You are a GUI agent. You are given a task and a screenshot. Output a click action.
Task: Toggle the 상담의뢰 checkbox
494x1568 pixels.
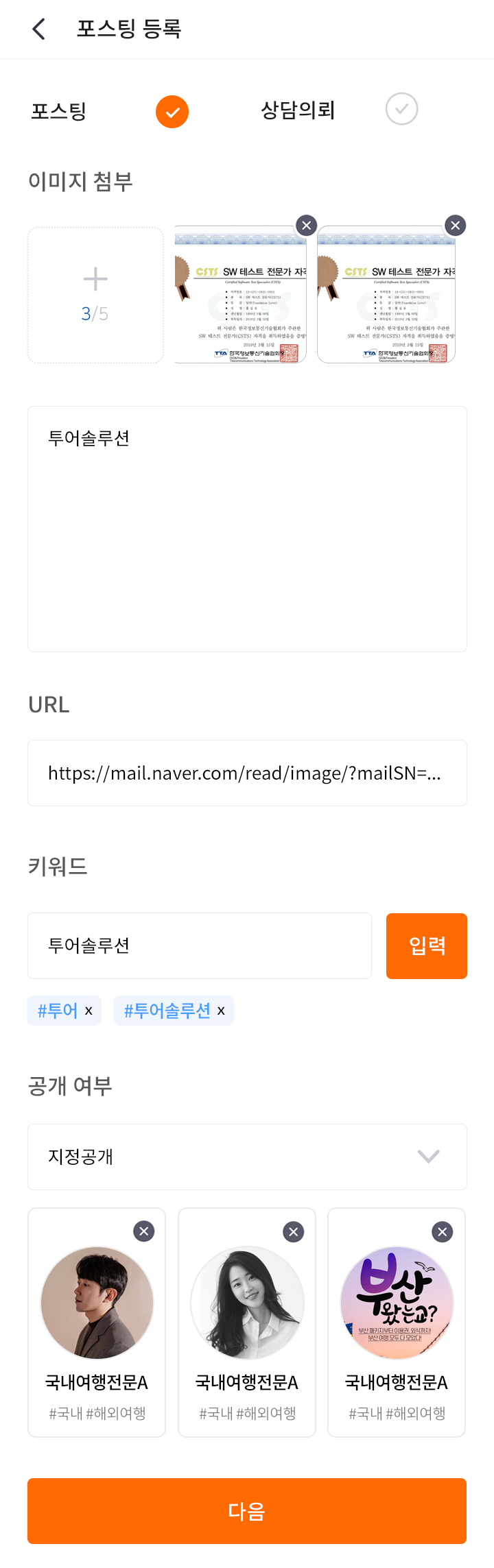click(x=401, y=110)
